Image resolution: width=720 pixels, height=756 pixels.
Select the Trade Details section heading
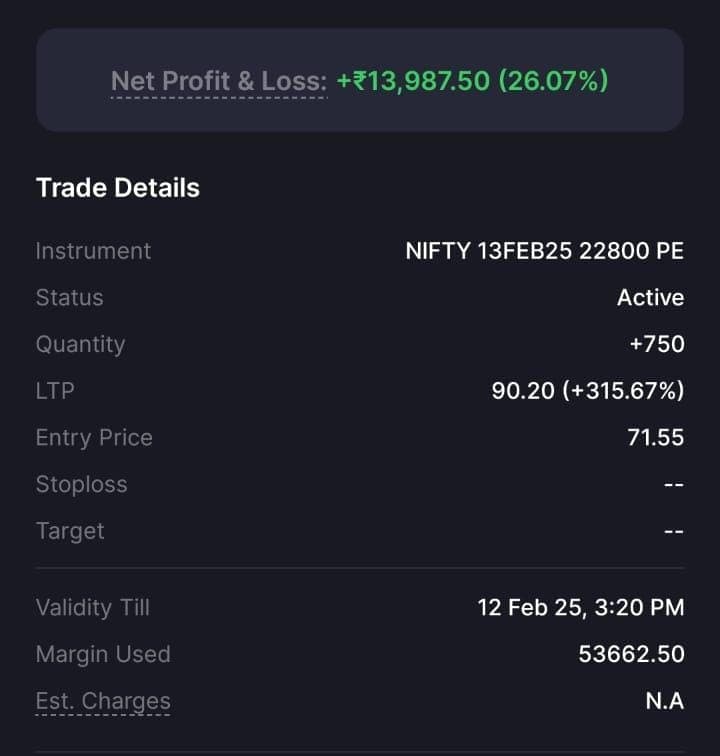[x=117, y=187]
